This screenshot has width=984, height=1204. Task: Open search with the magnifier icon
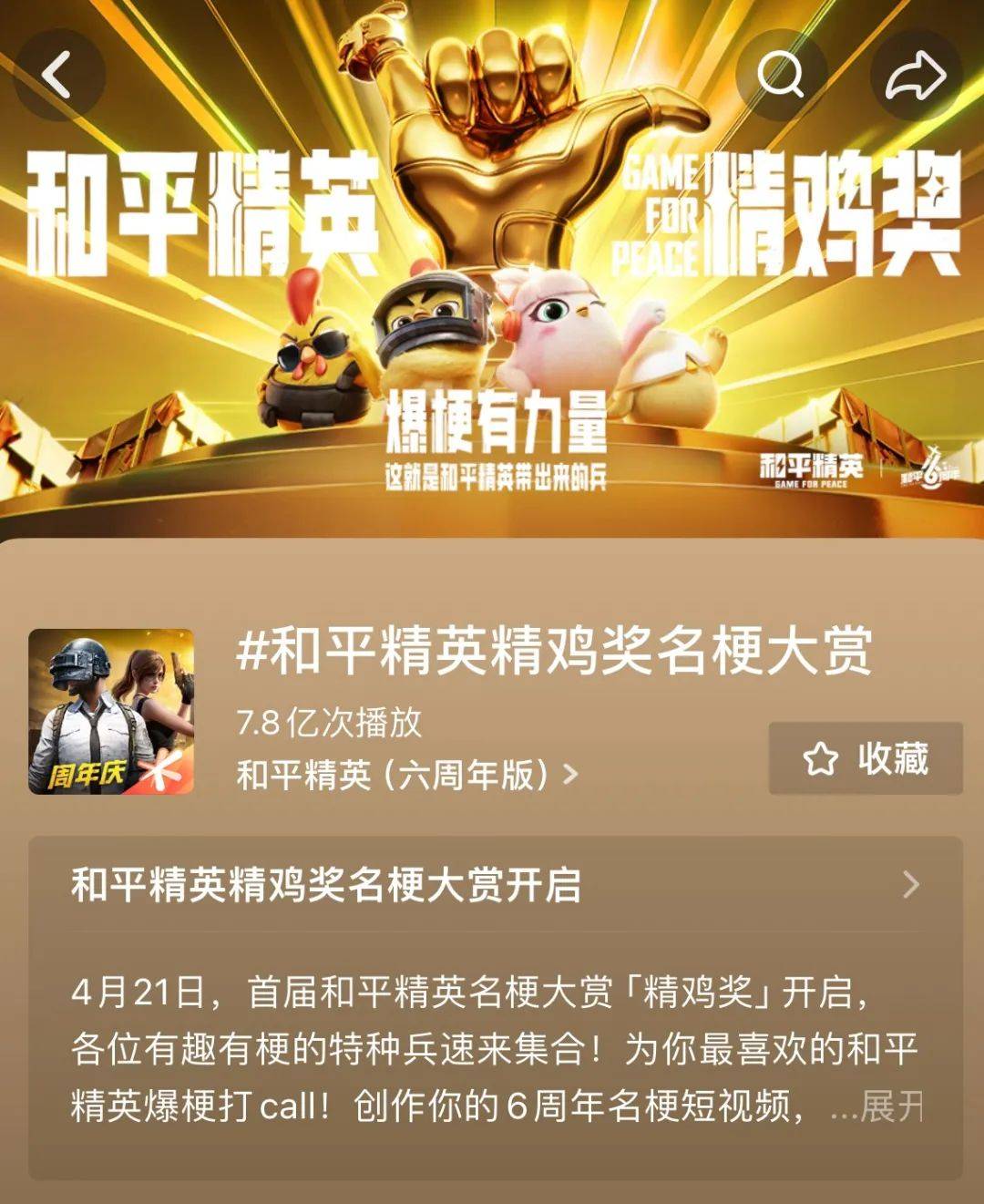point(780,75)
